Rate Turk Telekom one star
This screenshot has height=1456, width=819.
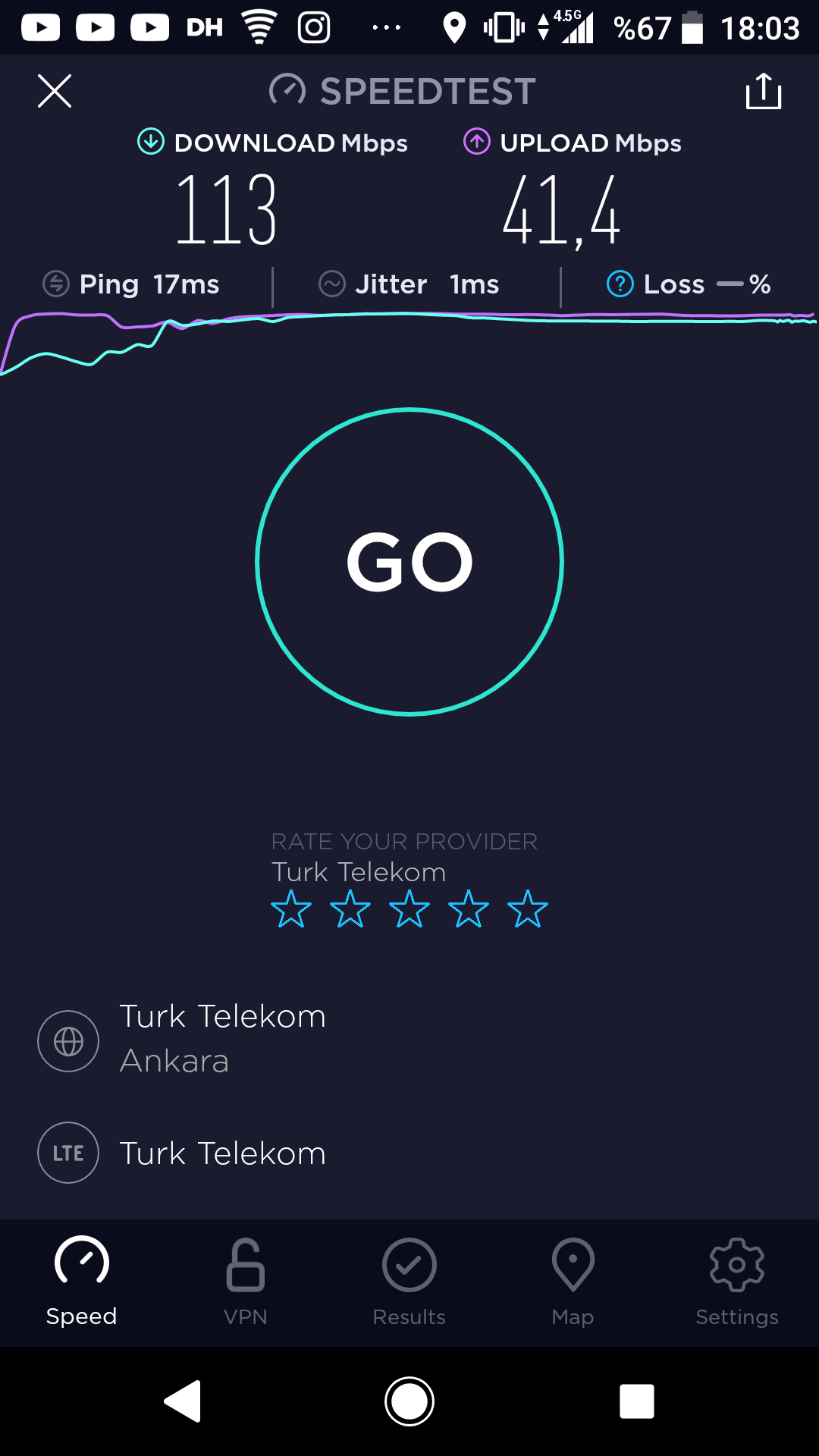pyautogui.click(x=291, y=909)
